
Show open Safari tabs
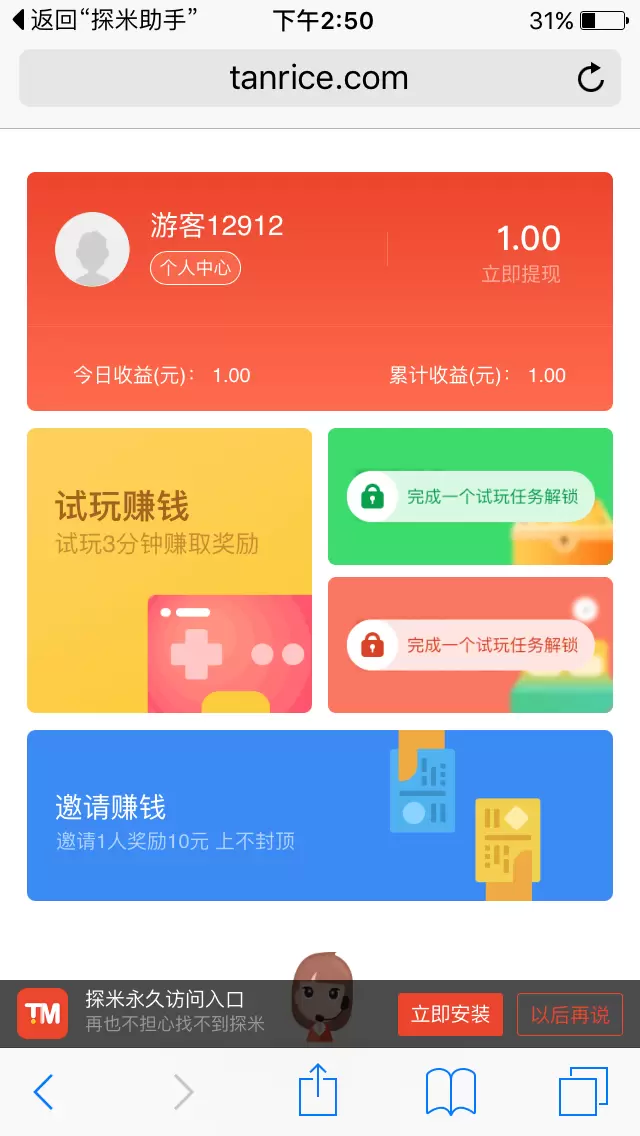coord(583,1092)
